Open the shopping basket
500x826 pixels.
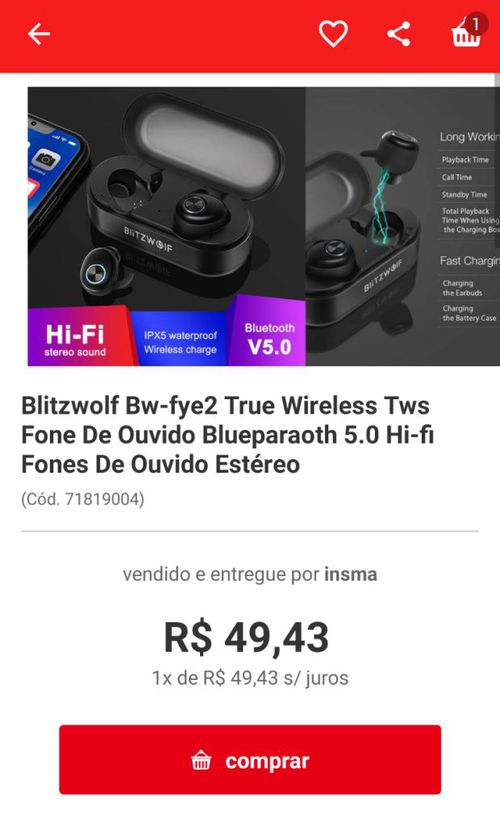pos(467,31)
